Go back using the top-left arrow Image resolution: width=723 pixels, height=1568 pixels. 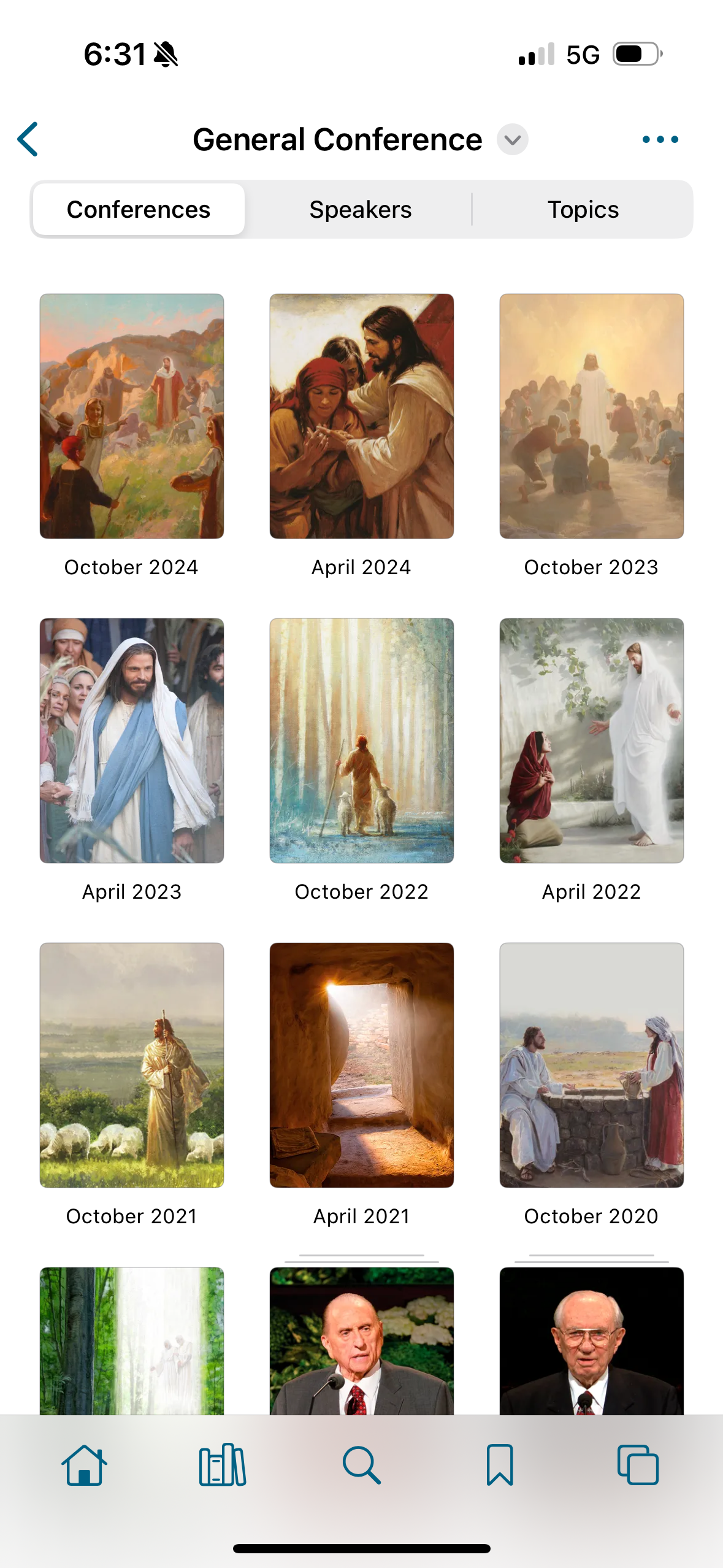point(28,139)
